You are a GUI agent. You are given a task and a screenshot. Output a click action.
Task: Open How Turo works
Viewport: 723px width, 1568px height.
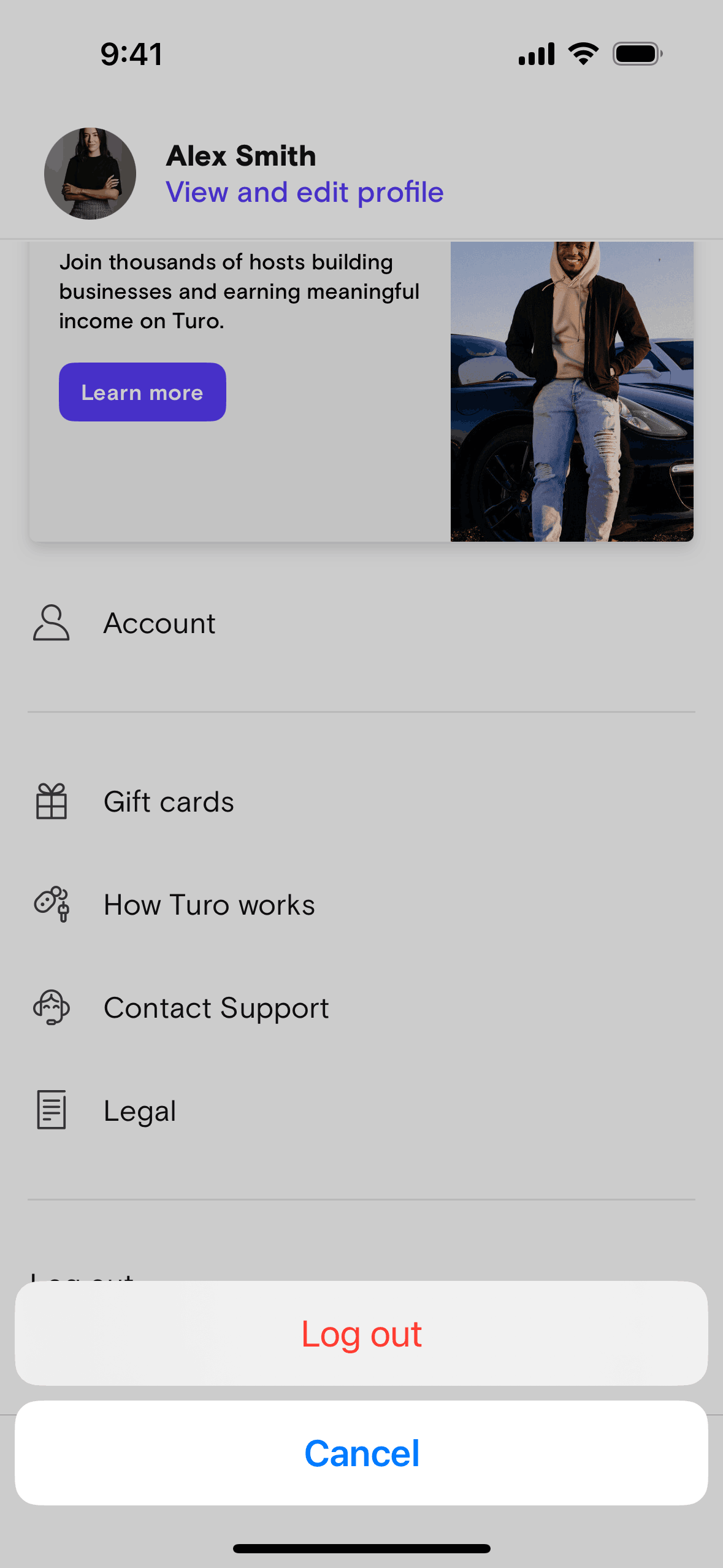(x=209, y=905)
